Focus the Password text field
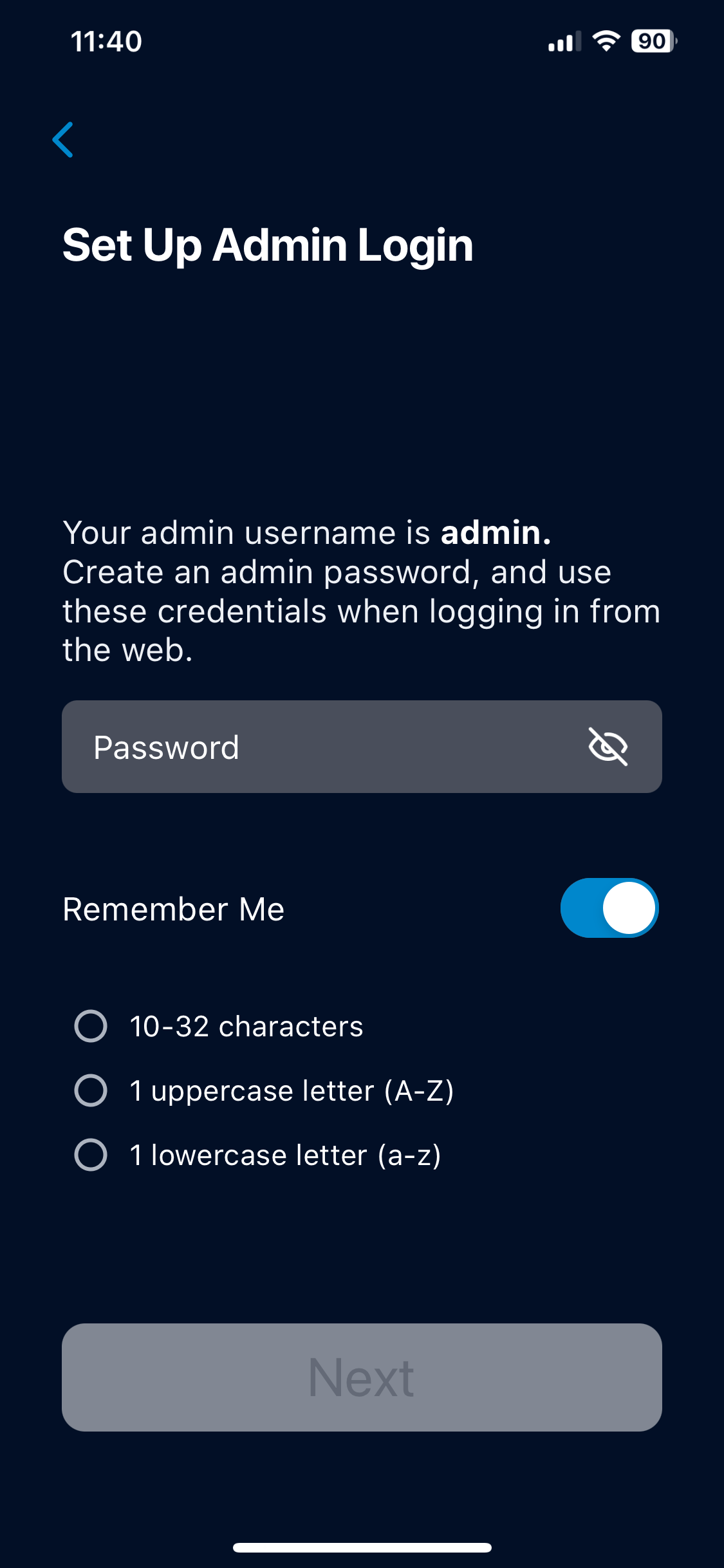The height and width of the screenshot is (1568, 724). coord(309,747)
